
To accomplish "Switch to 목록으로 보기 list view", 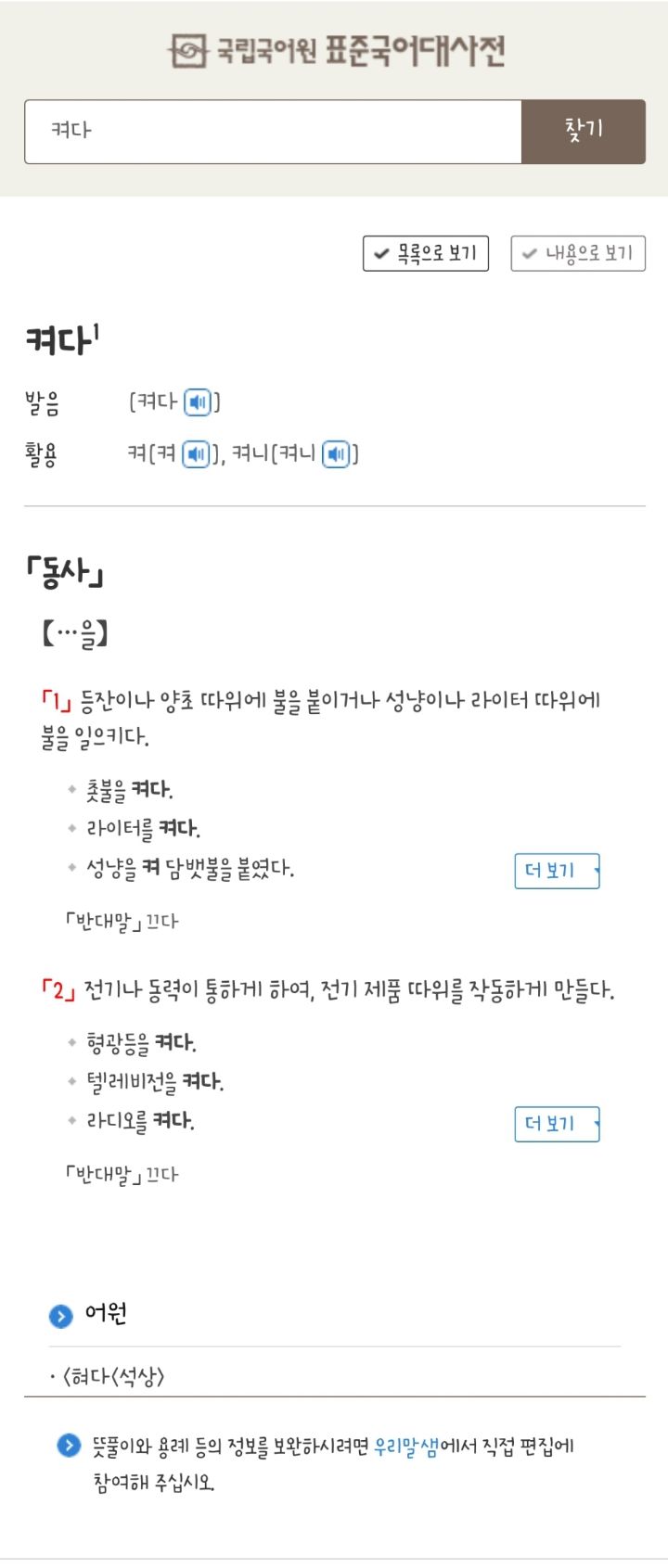I will coord(426,253).
